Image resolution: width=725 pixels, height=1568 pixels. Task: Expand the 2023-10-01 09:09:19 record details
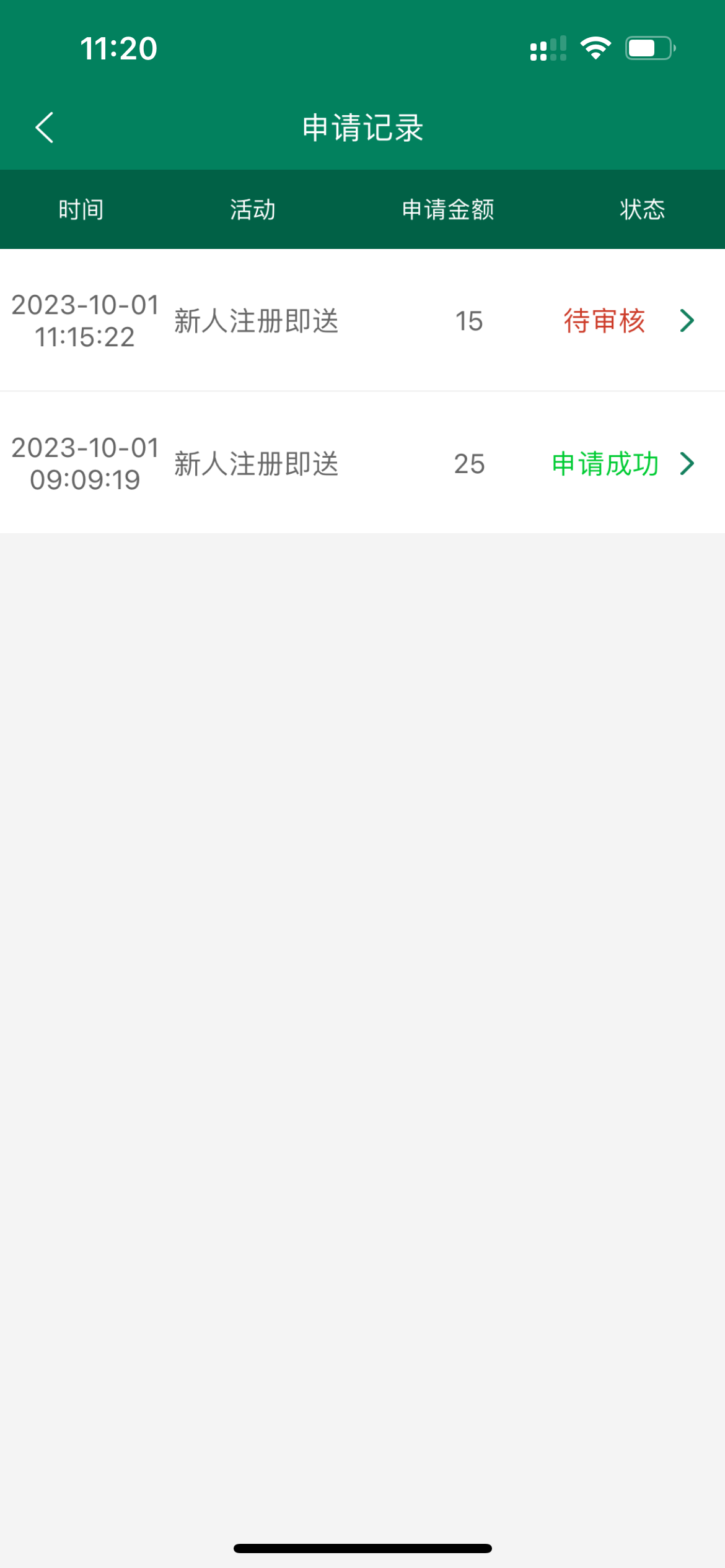[x=362, y=463]
